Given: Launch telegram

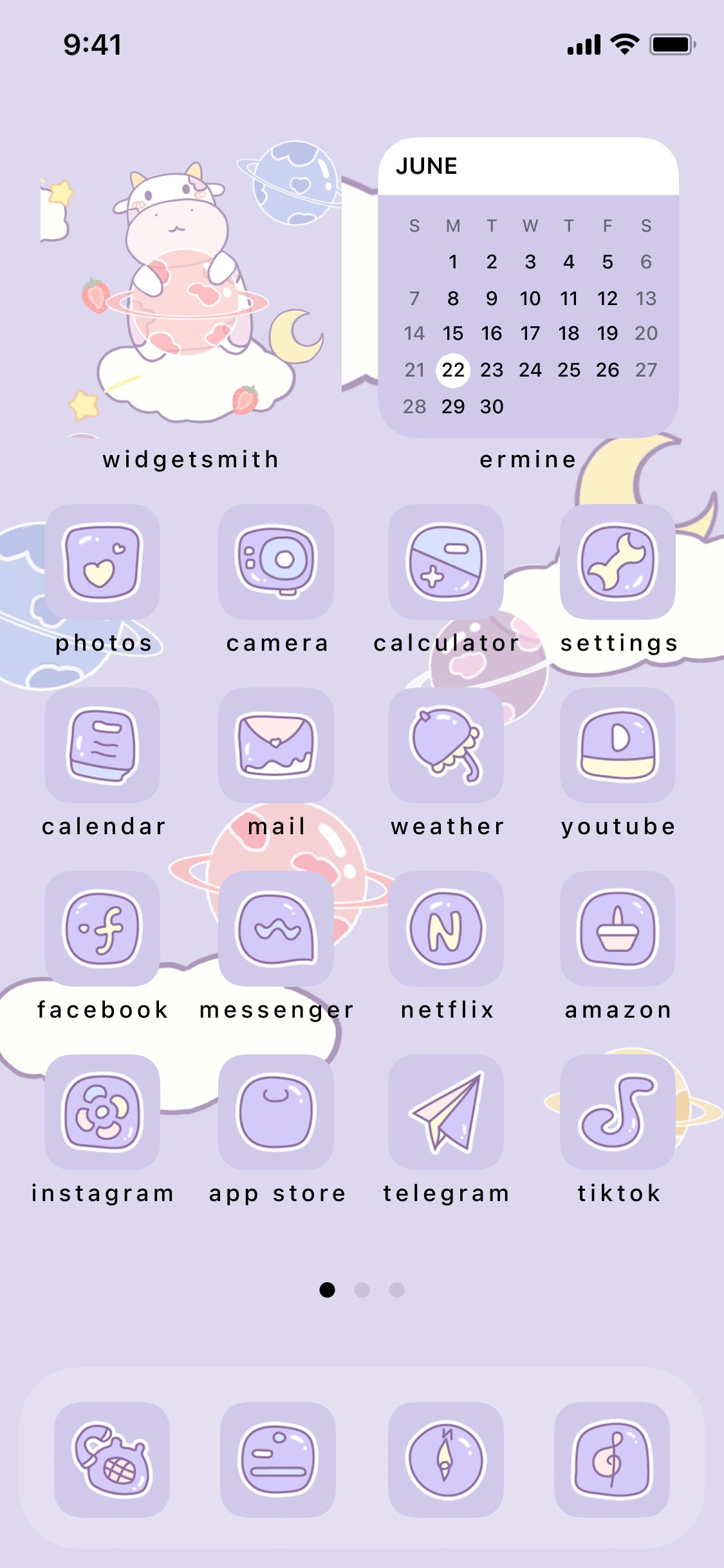Looking at the screenshot, I should click(446, 1112).
